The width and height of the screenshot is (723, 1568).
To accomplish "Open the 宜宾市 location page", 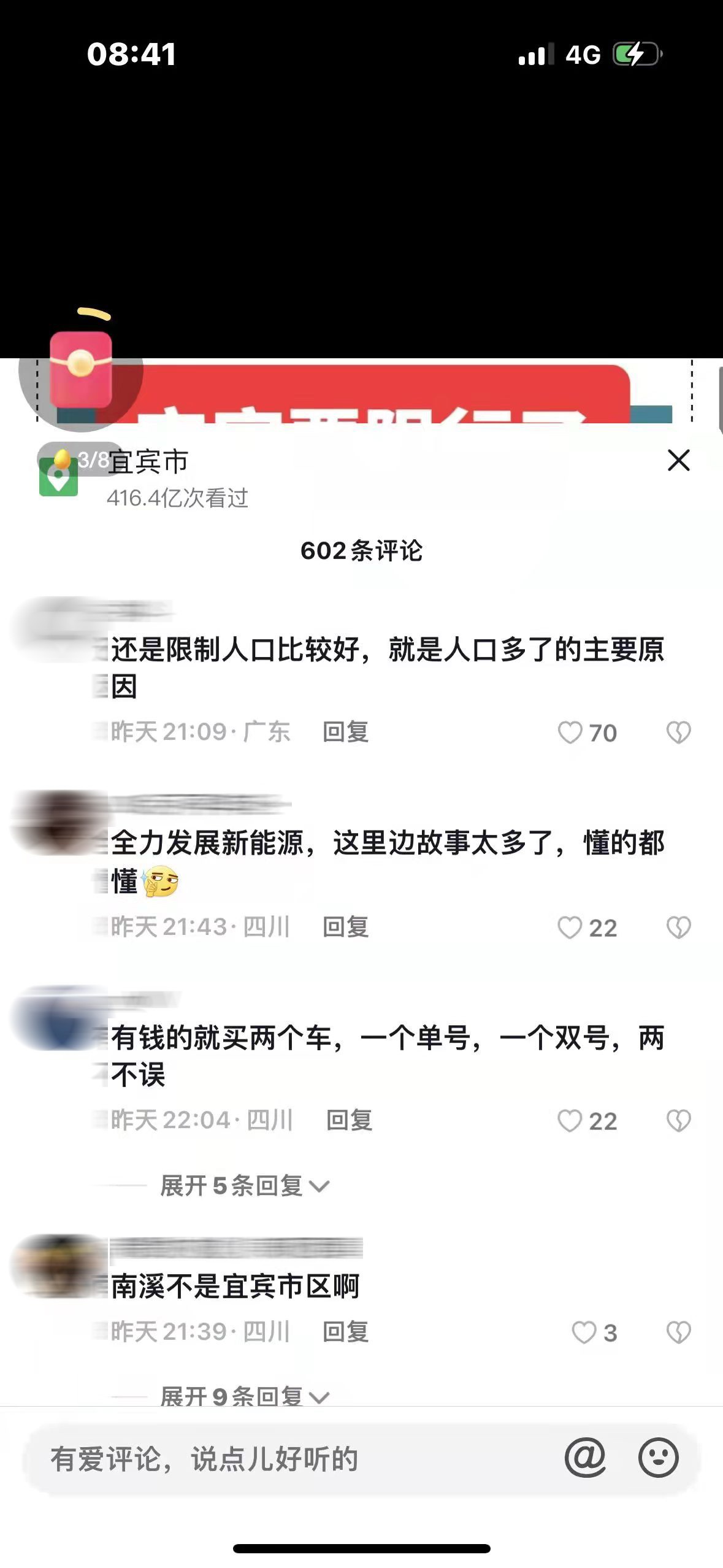I will pyautogui.click(x=147, y=463).
